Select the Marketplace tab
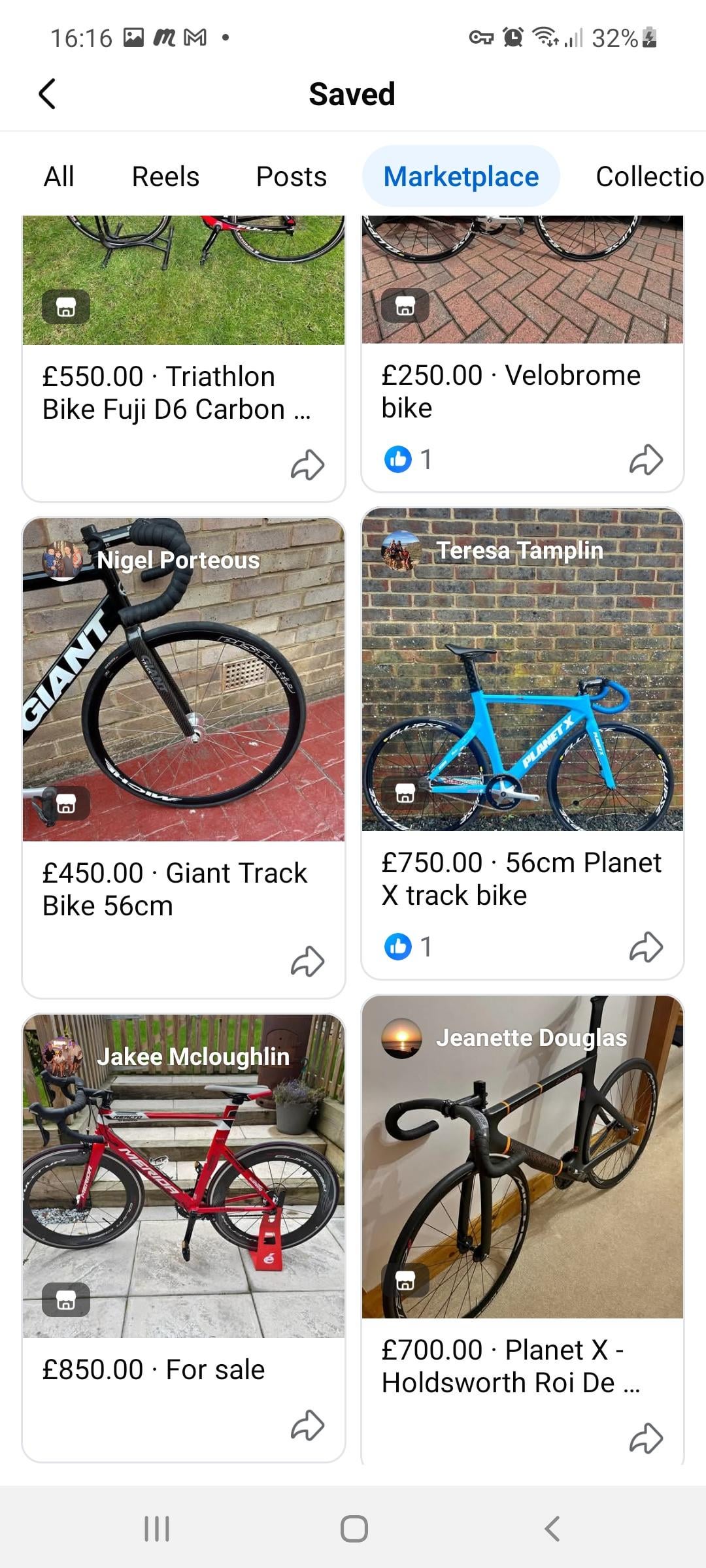 tap(461, 176)
